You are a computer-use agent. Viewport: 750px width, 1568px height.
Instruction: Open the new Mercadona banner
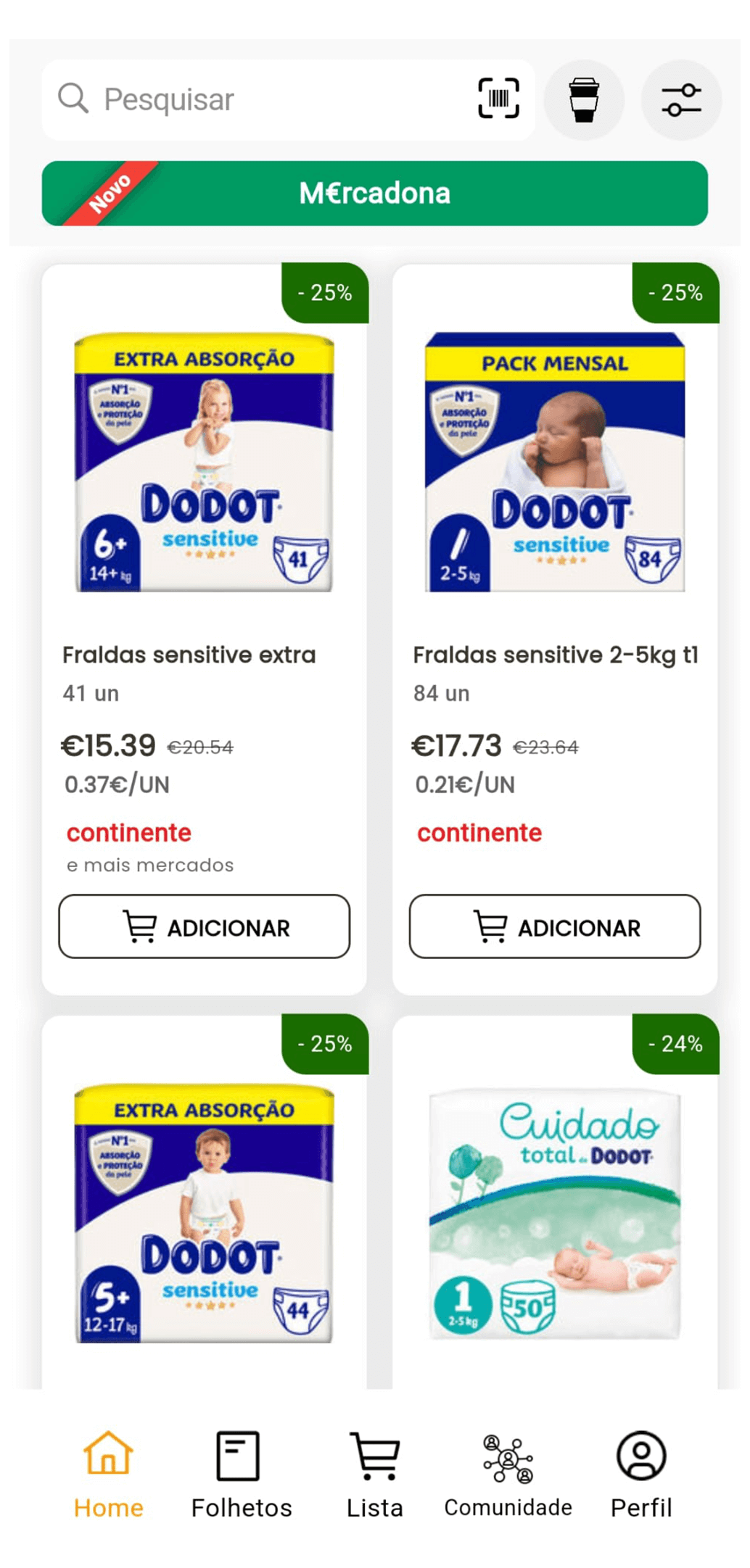[x=374, y=194]
